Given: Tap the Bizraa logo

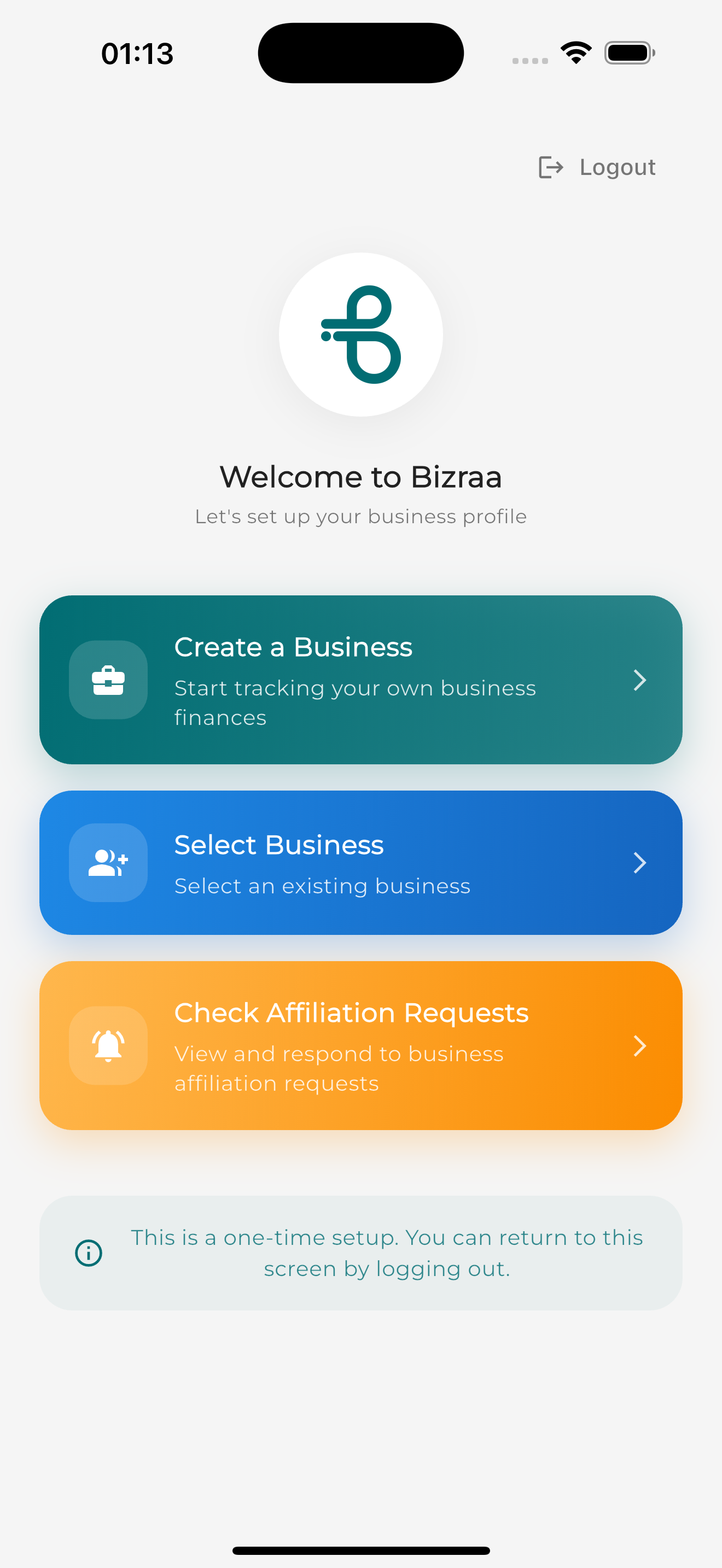Looking at the screenshot, I should (360, 334).
